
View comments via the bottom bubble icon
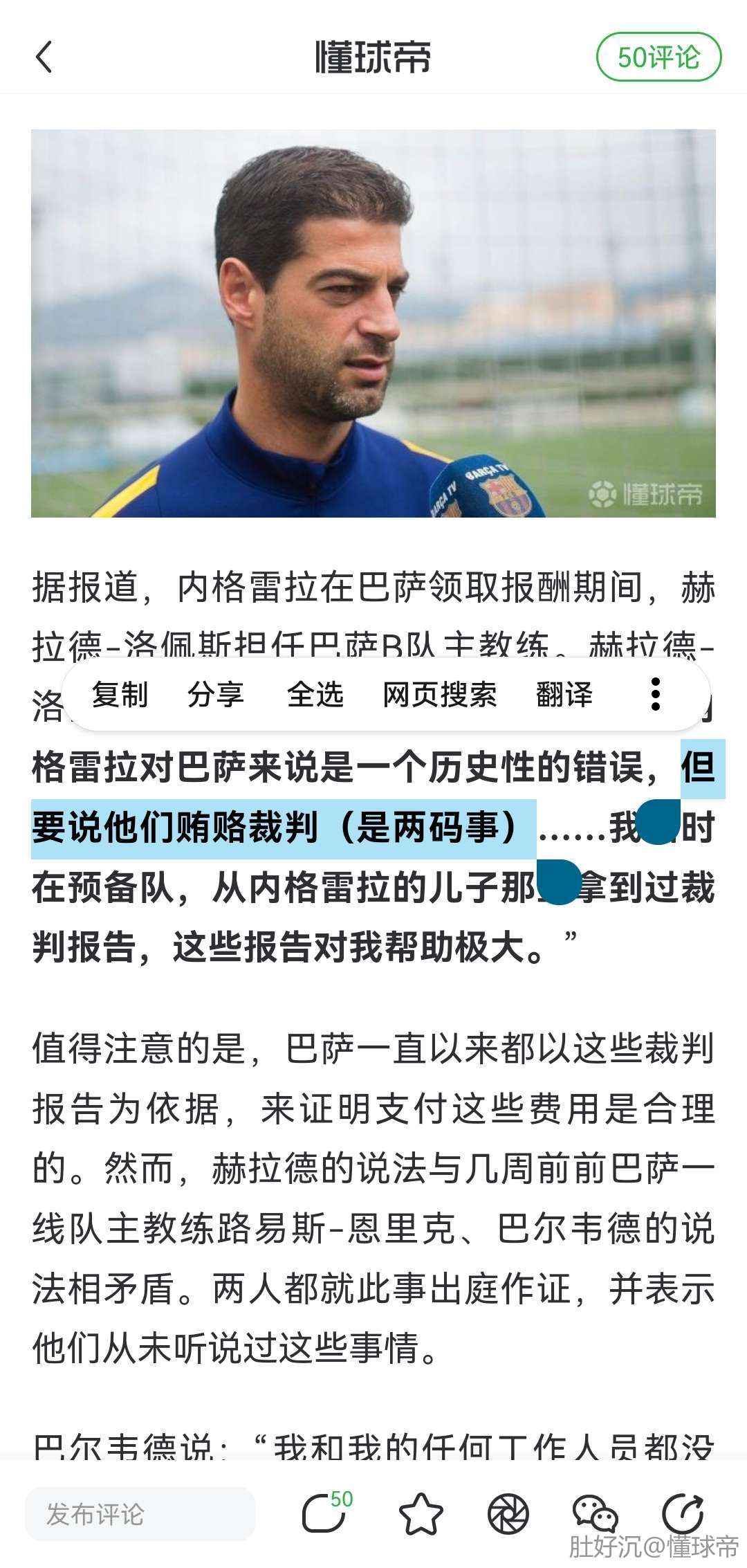click(x=324, y=1513)
